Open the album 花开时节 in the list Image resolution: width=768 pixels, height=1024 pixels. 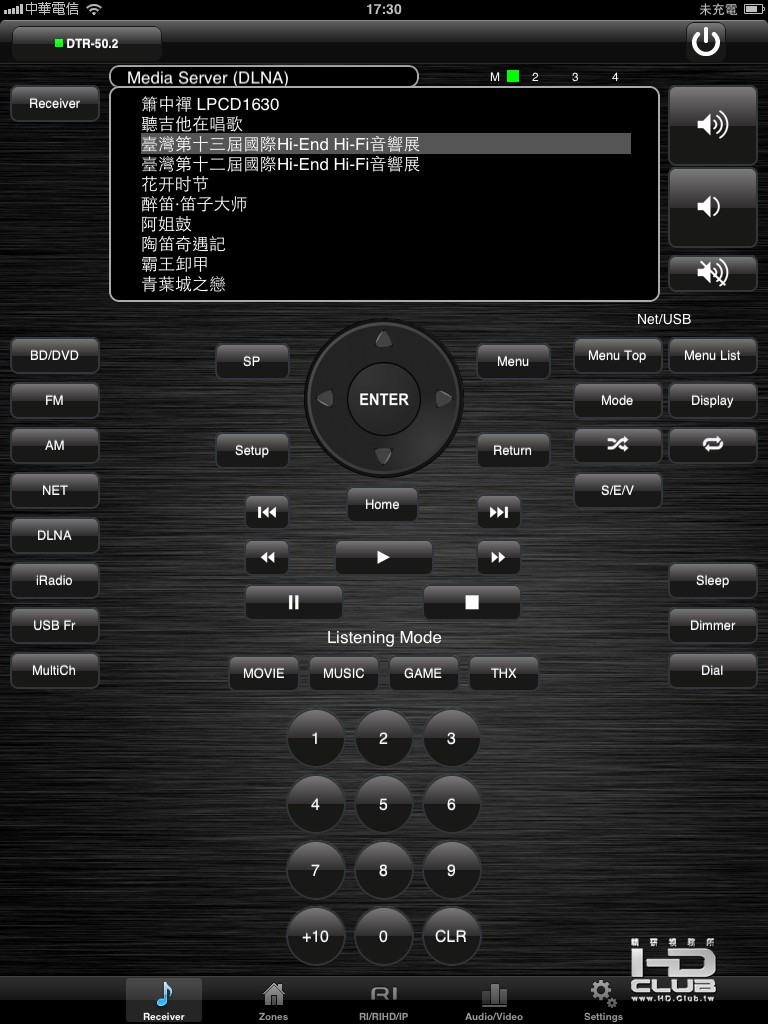pos(175,184)
